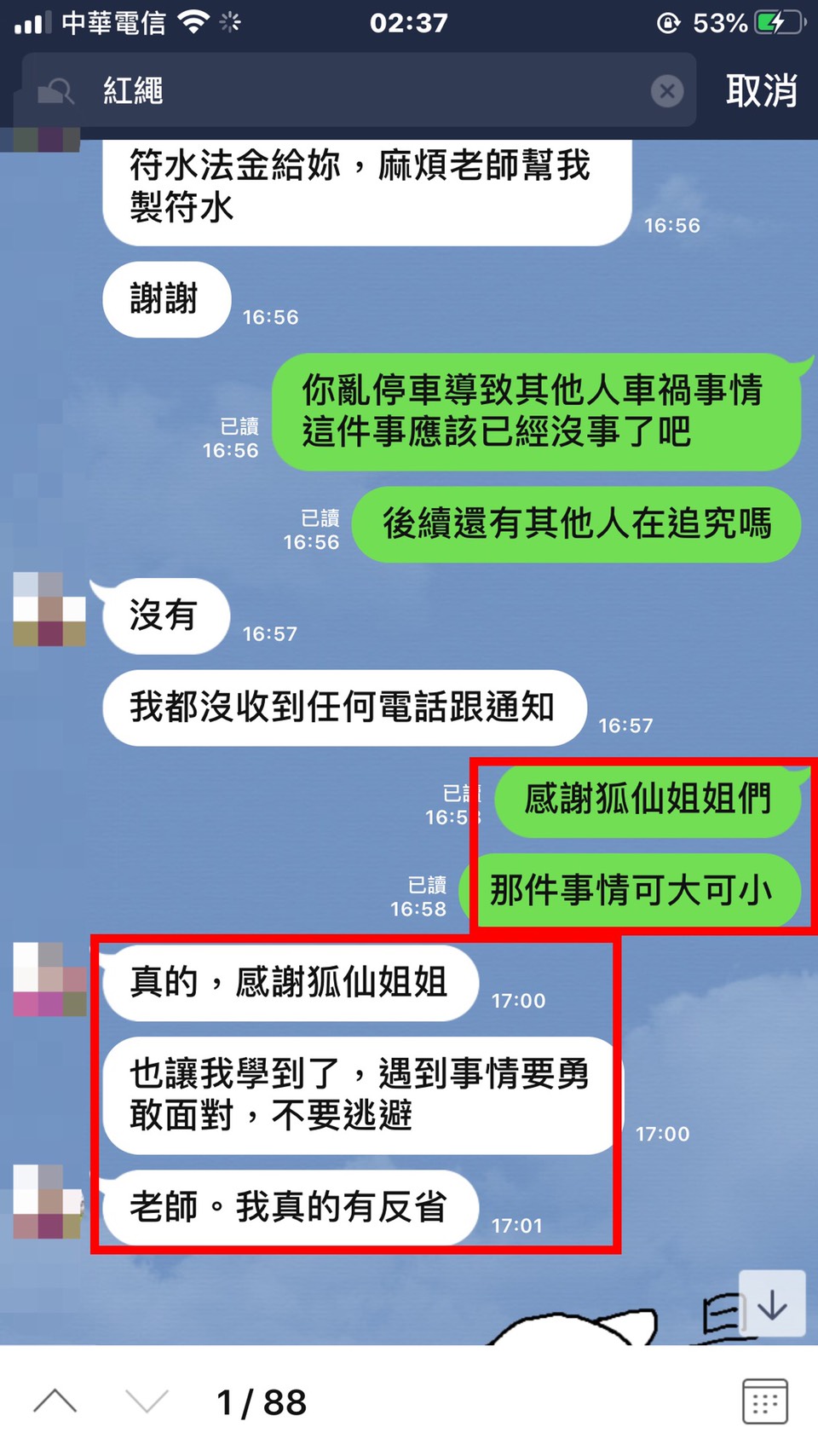
Task: Open sender's profile avatar beside 沒有
Action: pos(49,609)
